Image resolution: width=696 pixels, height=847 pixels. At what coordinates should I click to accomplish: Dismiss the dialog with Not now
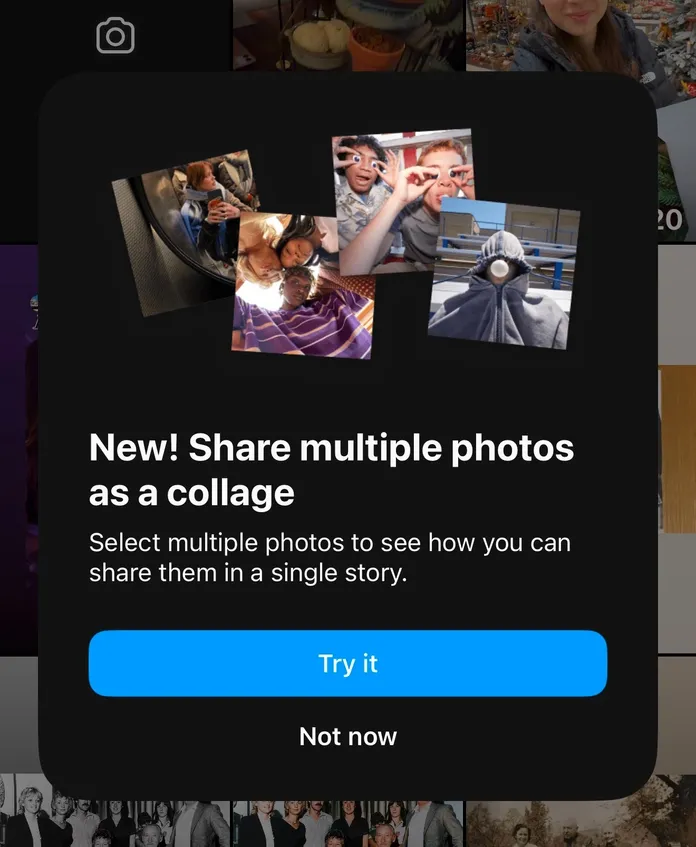point(347,736)
